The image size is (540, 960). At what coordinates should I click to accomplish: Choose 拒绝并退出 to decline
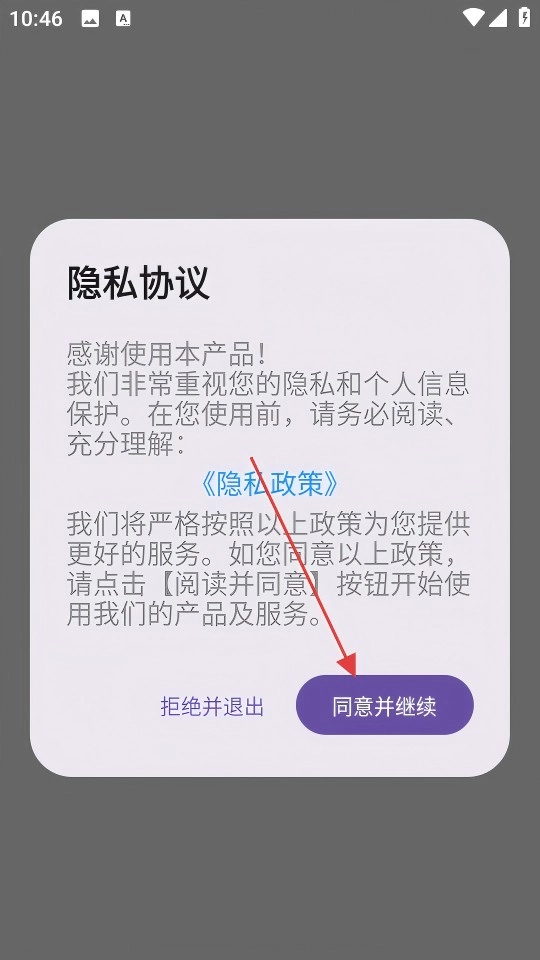212,706
